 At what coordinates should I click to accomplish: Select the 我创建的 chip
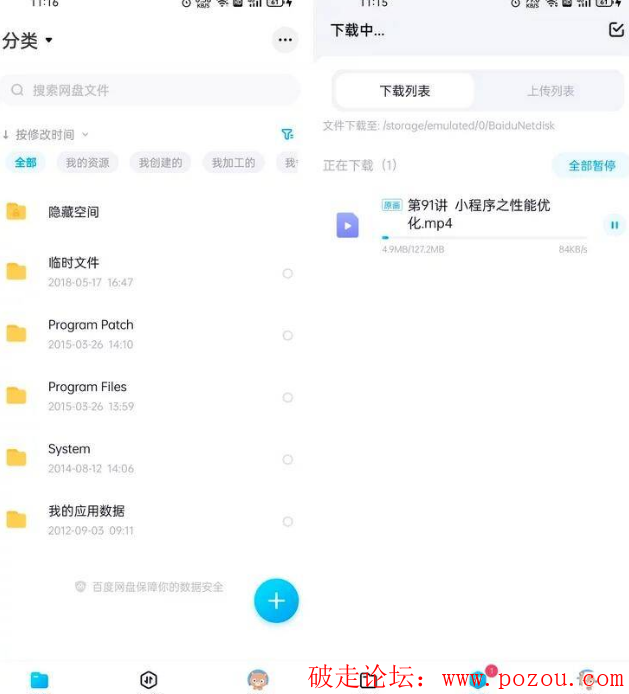click(x=160, y=162)
